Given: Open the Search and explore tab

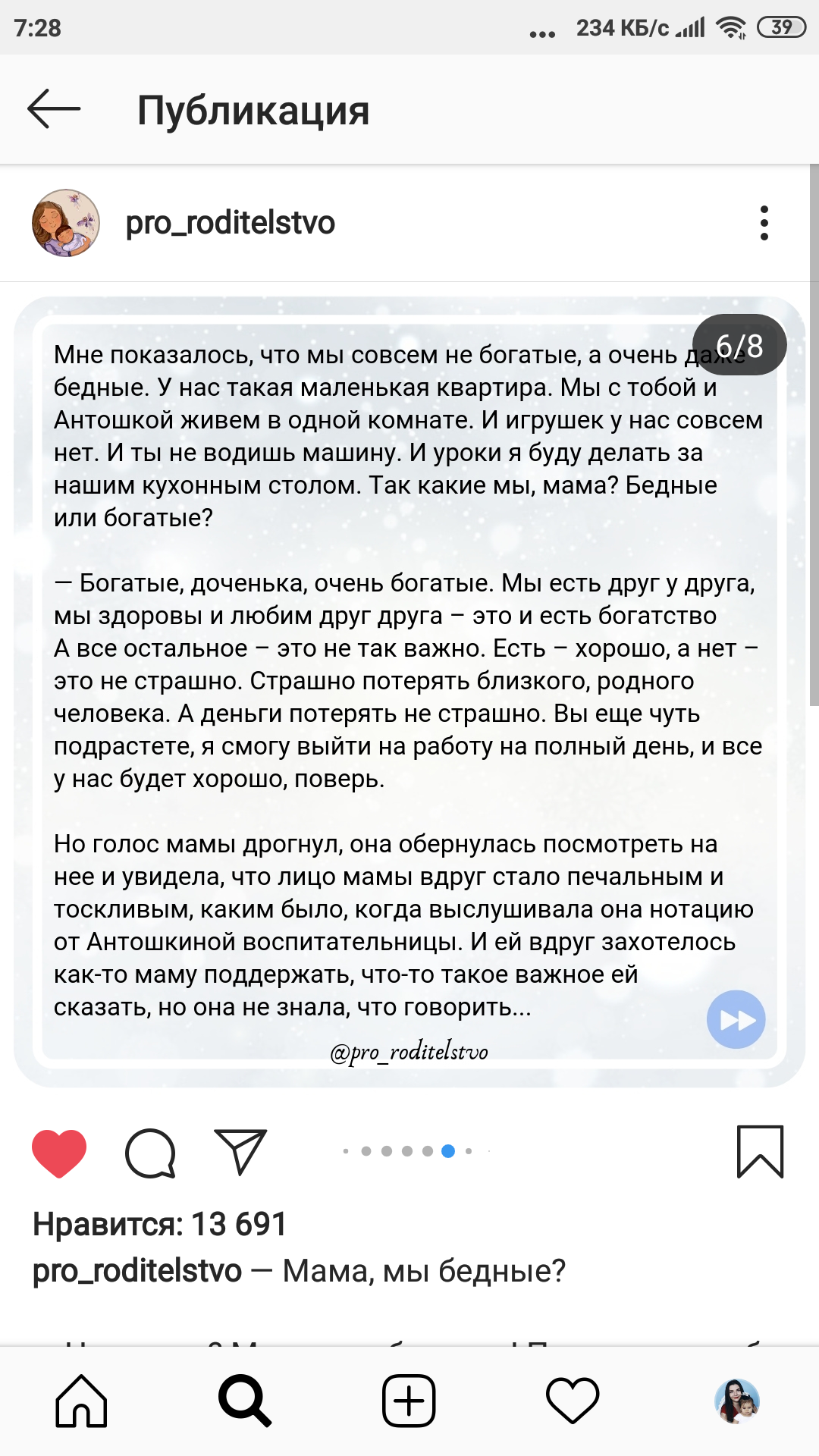Looking at the screenshot, I should tap(245, 1401).
